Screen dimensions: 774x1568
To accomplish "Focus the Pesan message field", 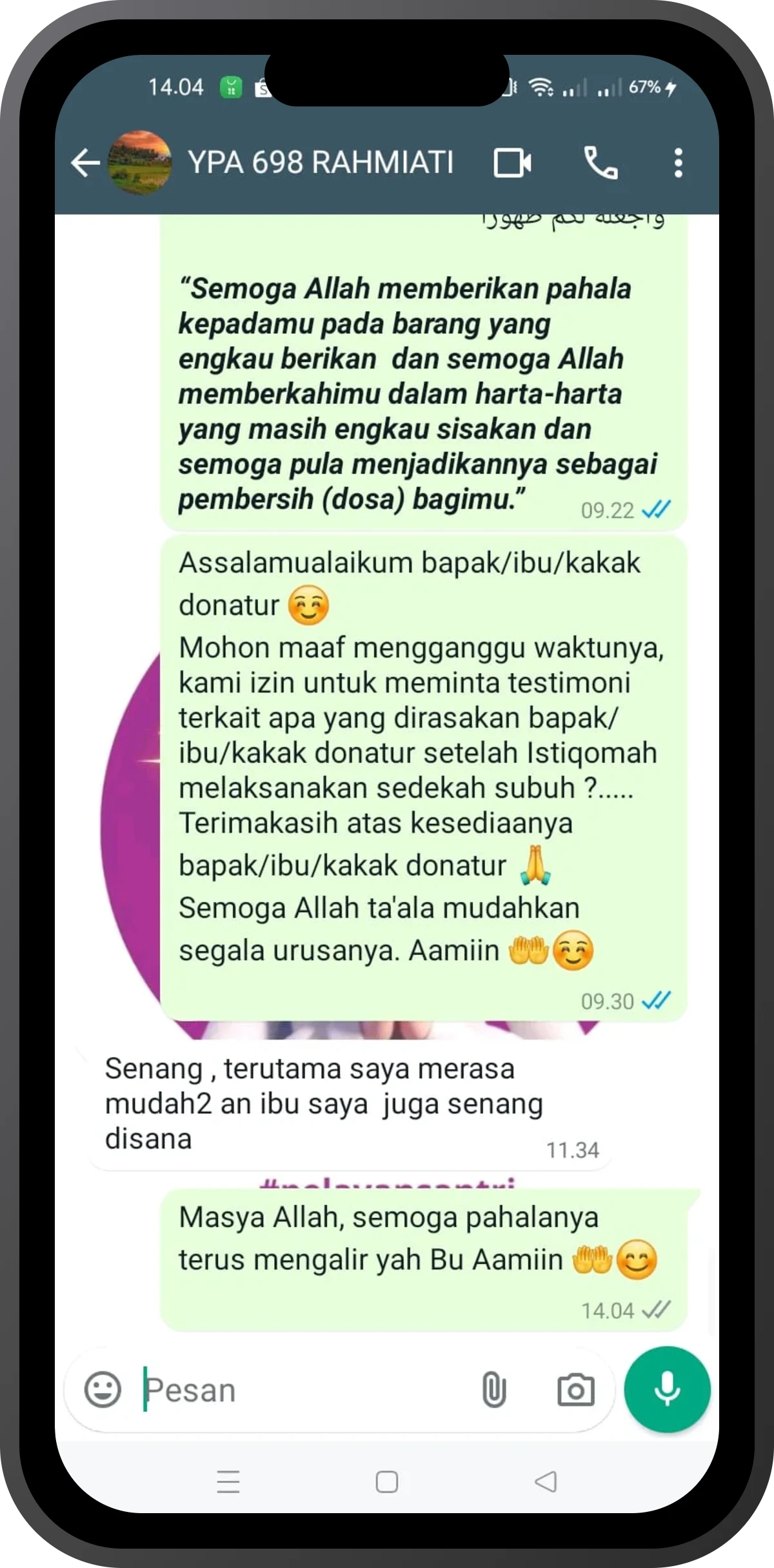I will (303, 1390).
